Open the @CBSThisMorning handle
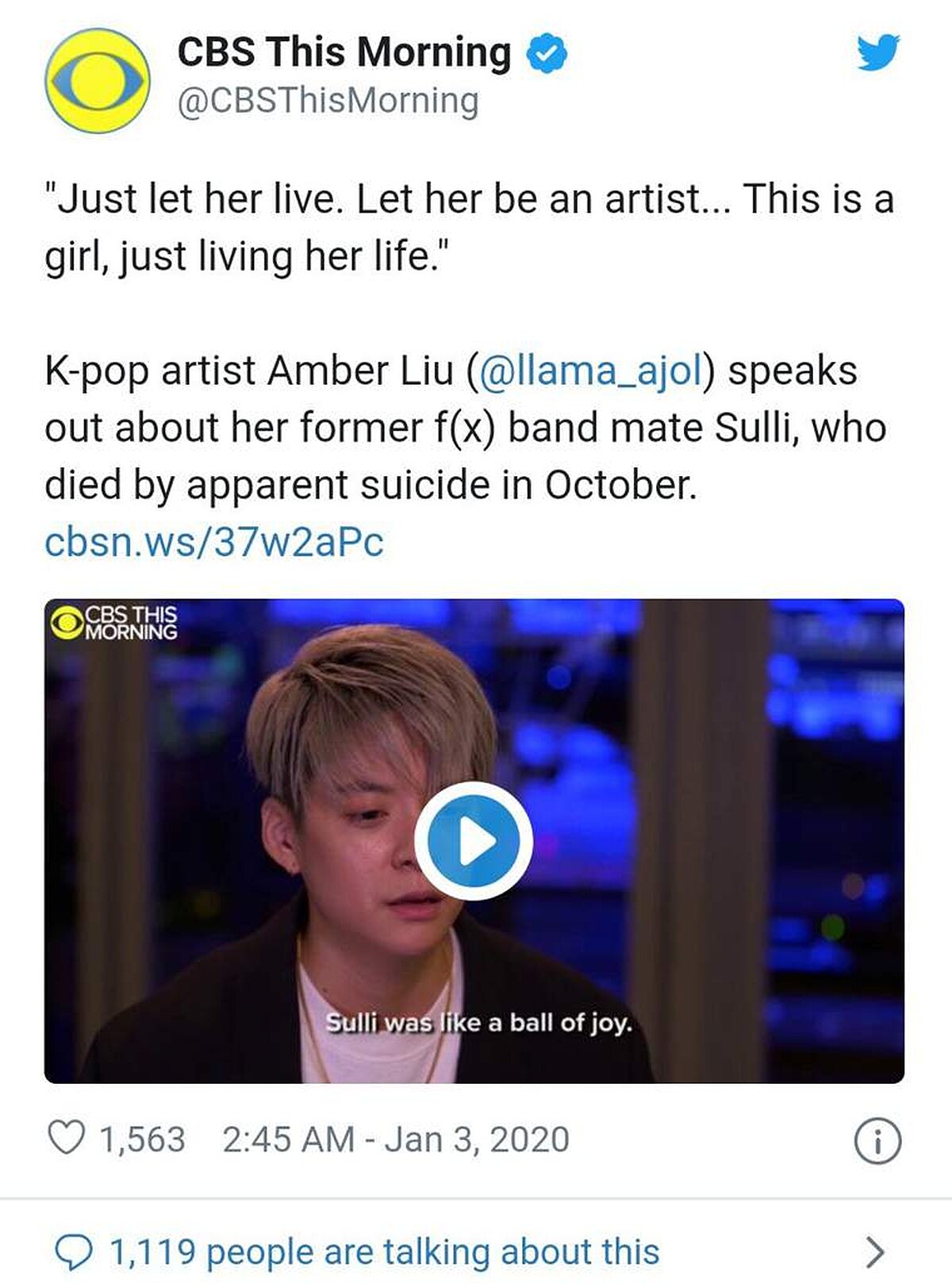 328,102
